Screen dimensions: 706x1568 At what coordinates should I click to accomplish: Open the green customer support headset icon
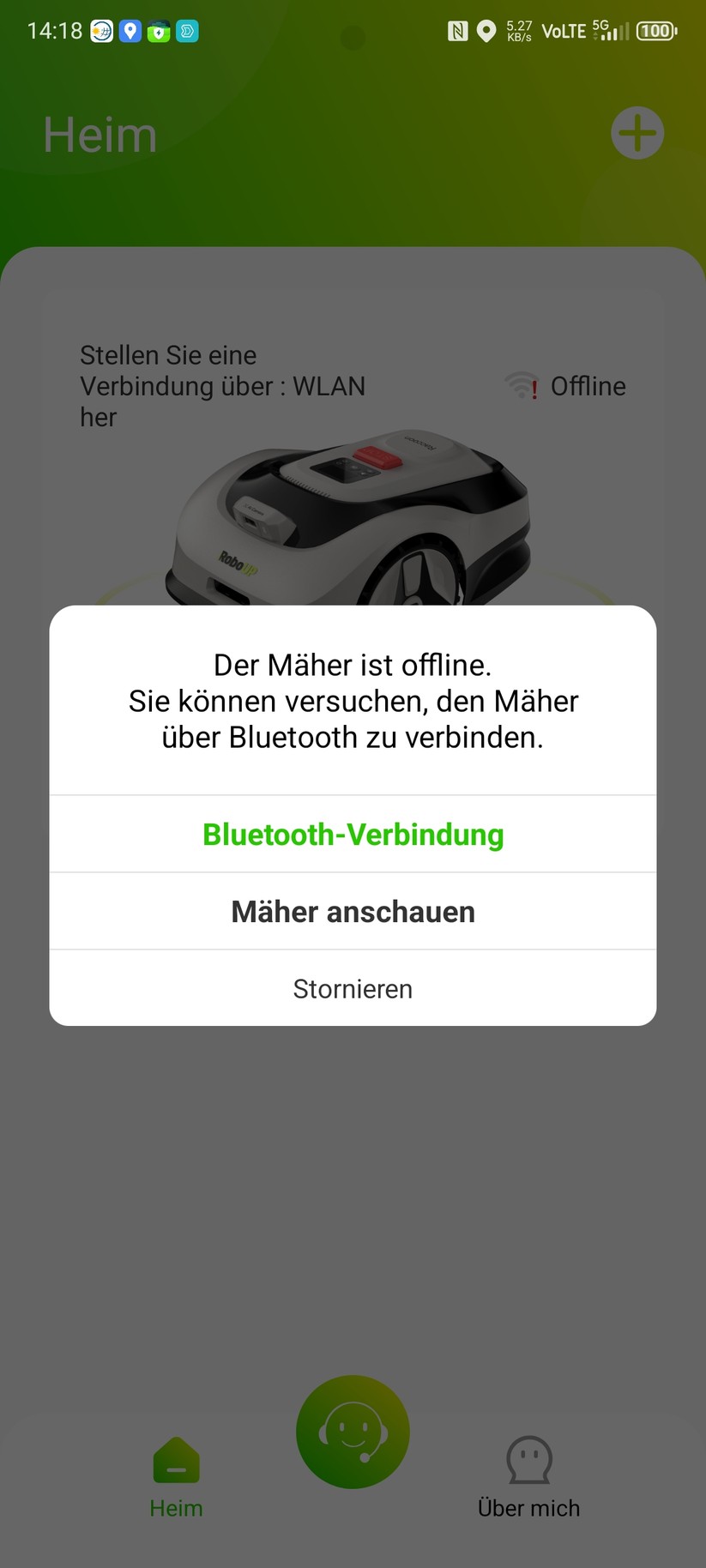[352, 1431]
